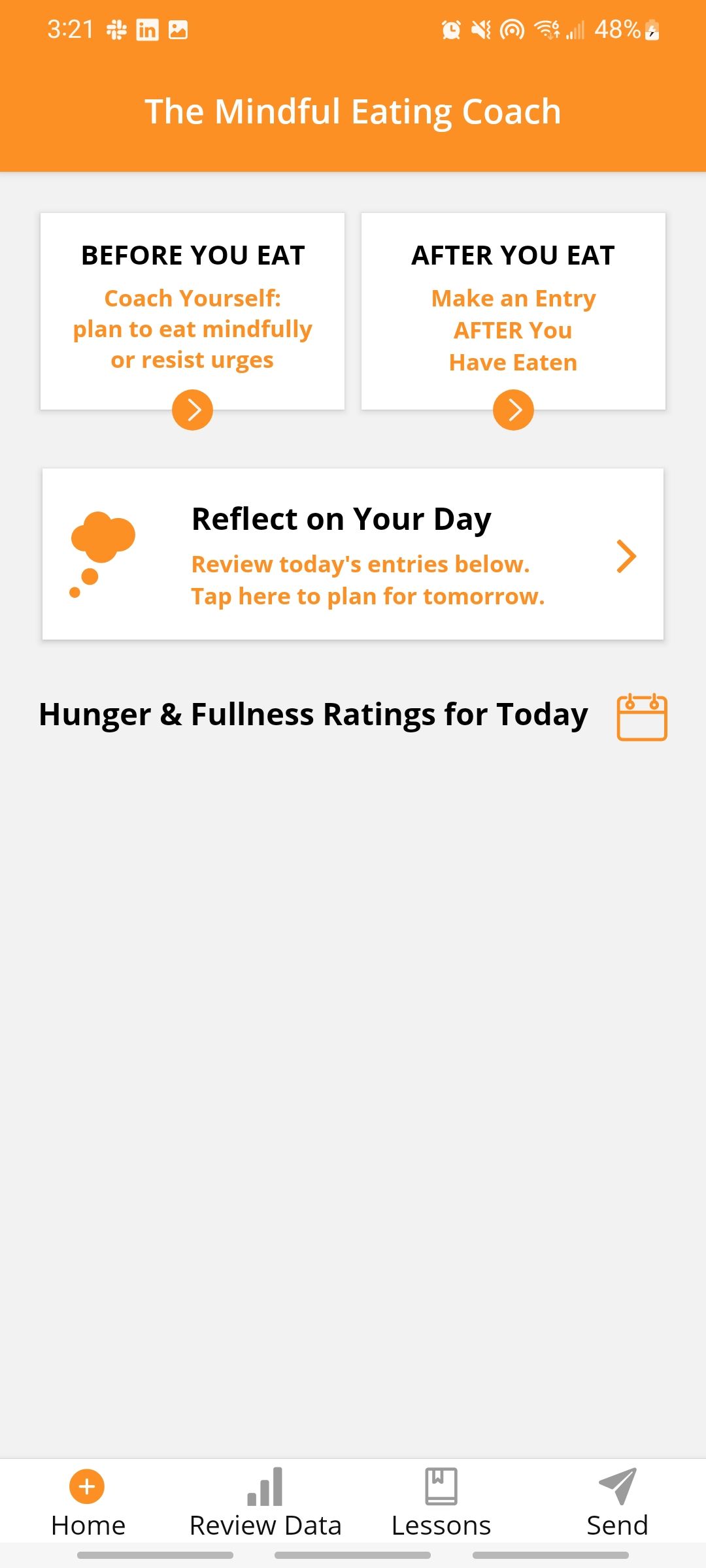Open the calendar icon beside Hunger ratings
706x1568 pixels.
point(641,716)
